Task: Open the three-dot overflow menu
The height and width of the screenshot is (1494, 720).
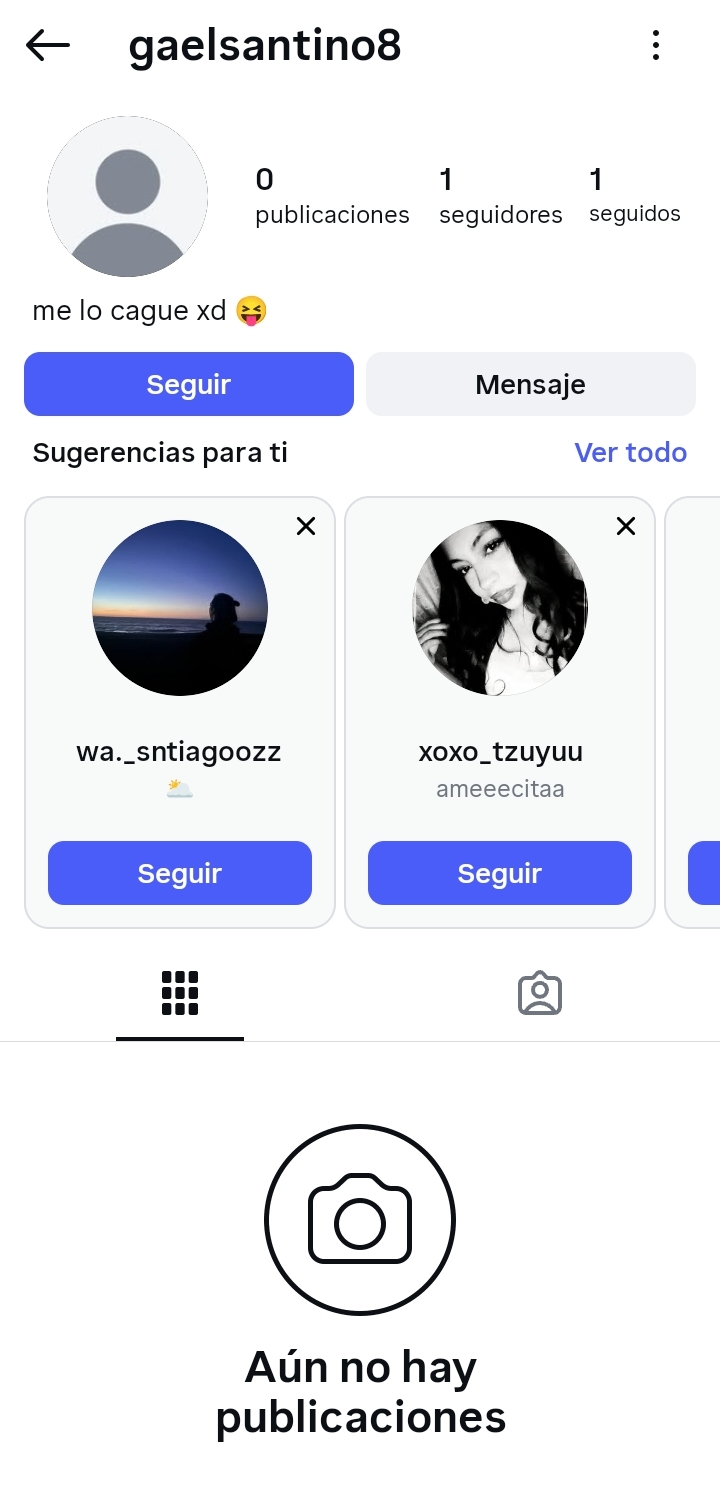Action: (x=655, y=45)
